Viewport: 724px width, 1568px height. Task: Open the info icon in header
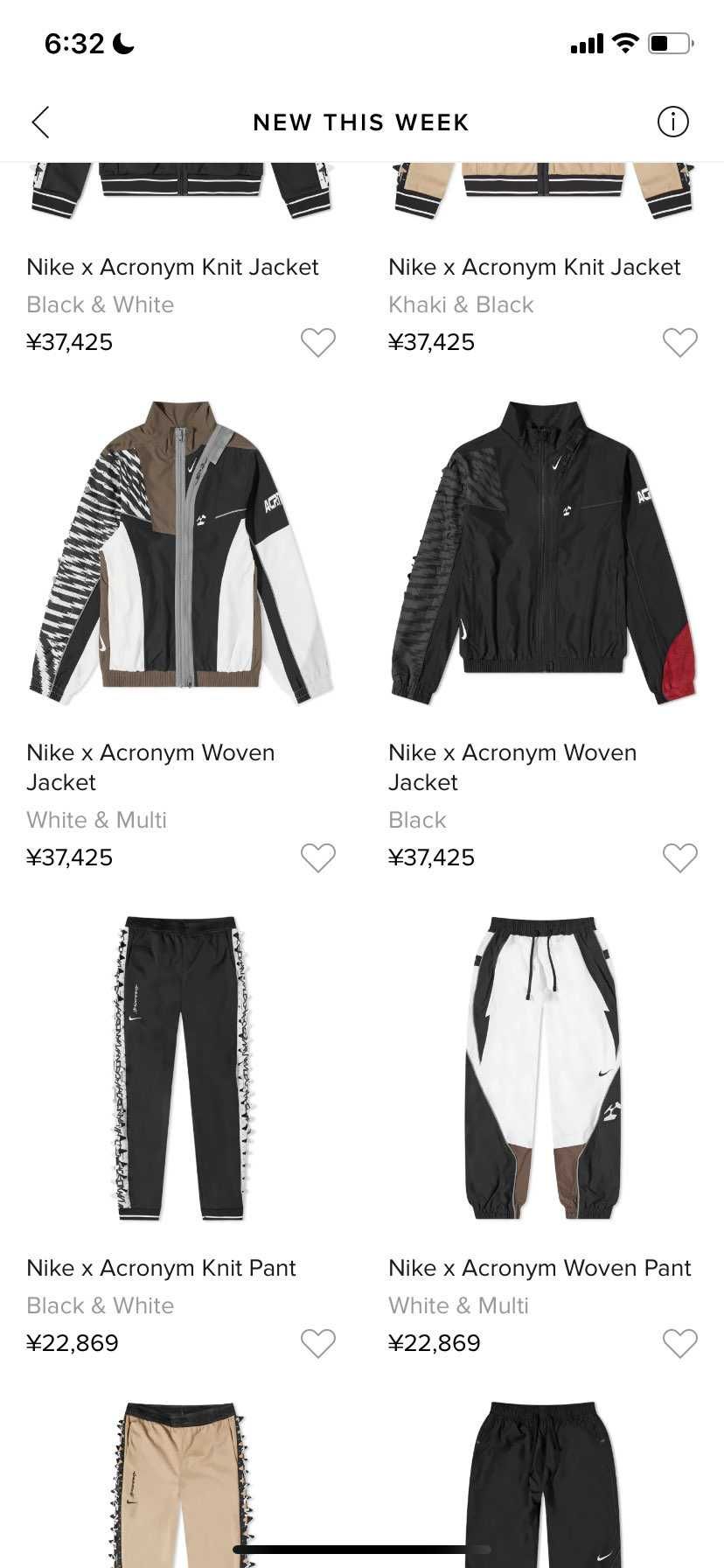tap(672, 122)
